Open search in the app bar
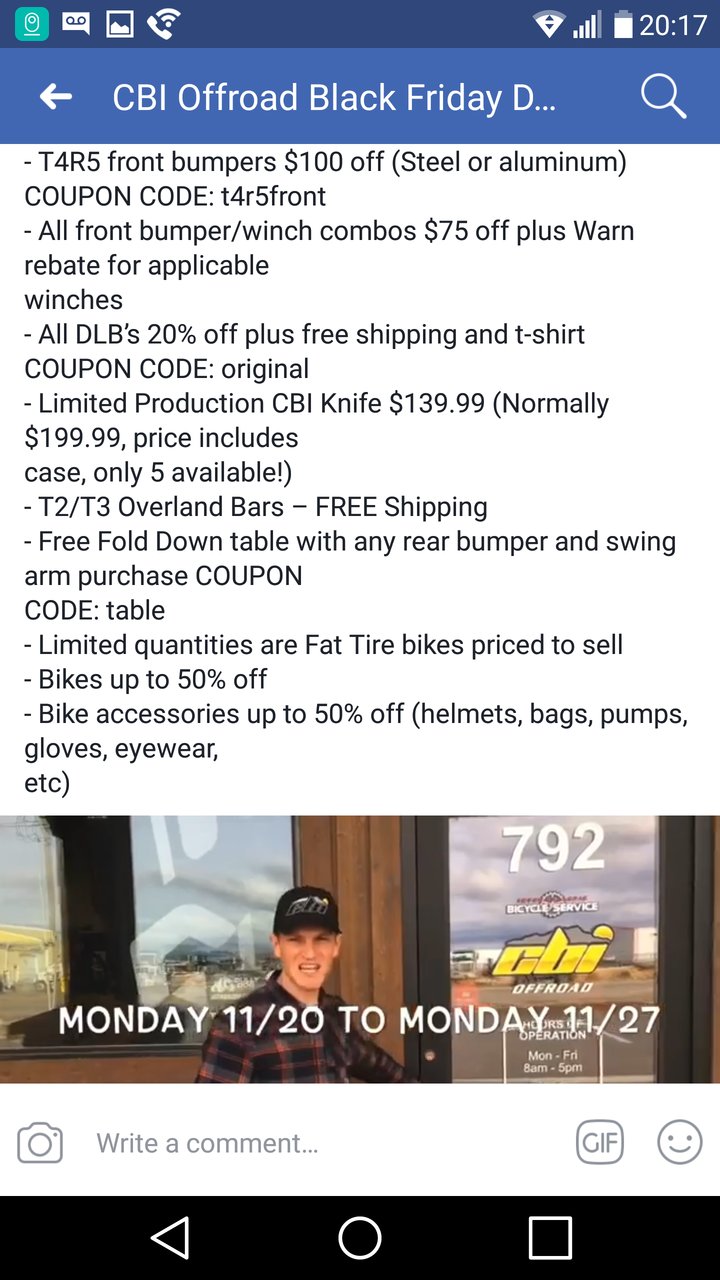 tap(663, 97)
